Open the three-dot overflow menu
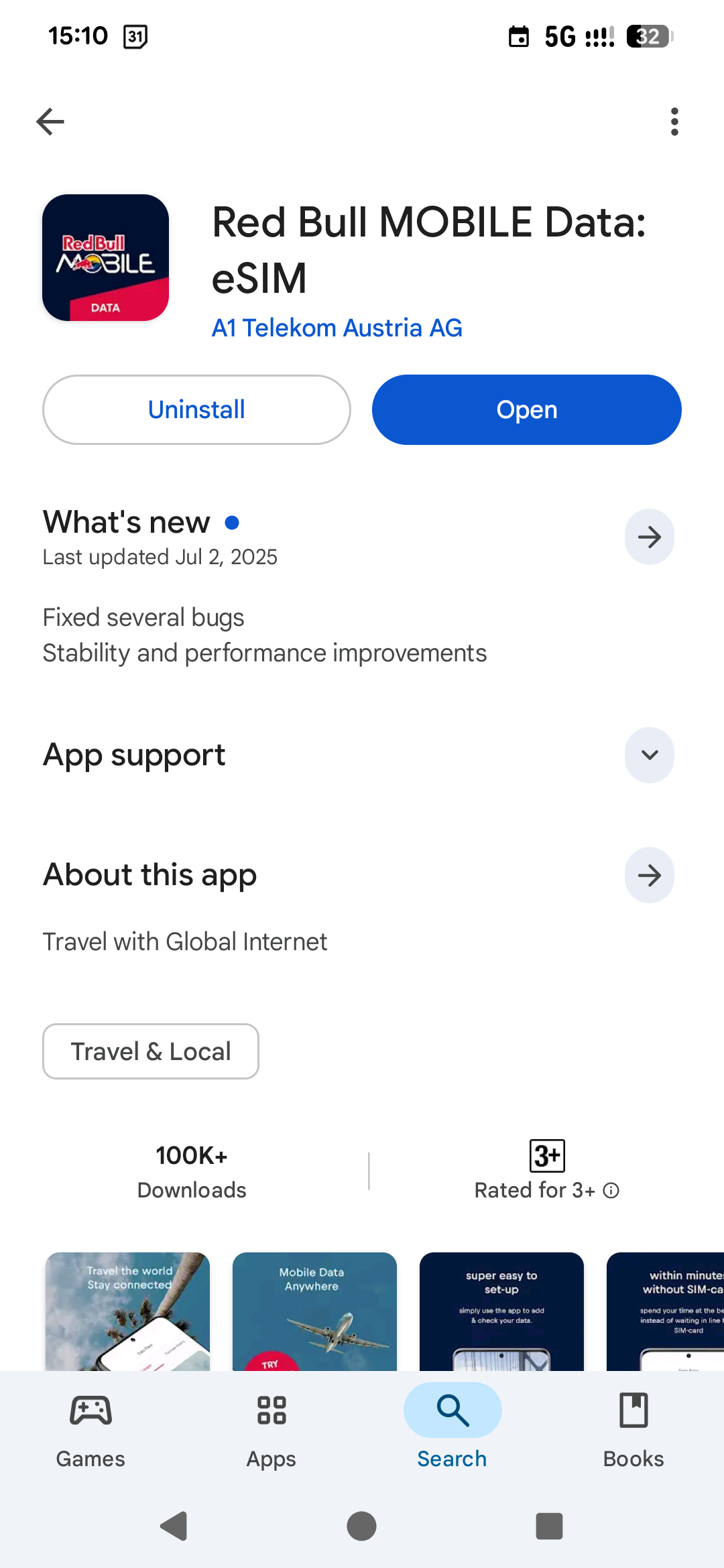Screen dimensions: 724x1568 click(x=674, y=121)
